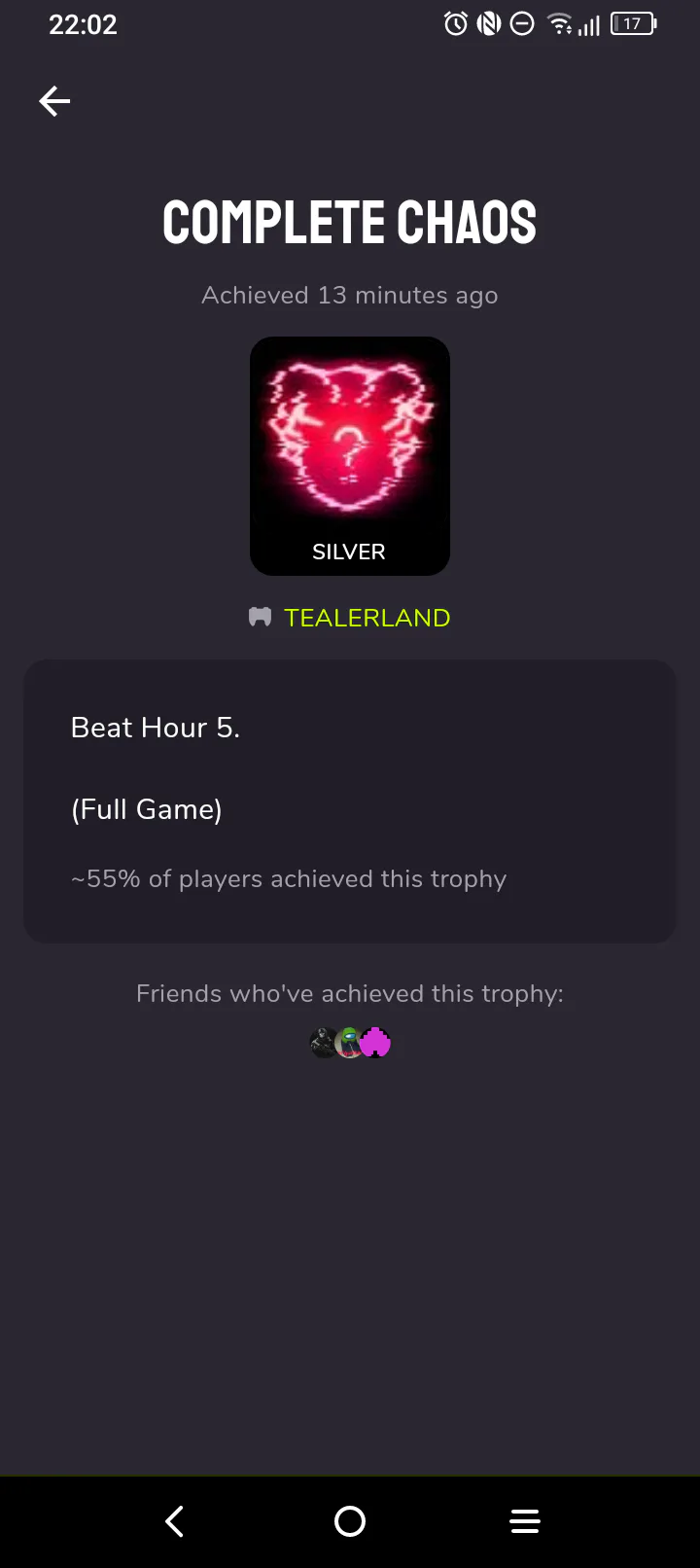The image size is (700, 1568).
Task: Tap the system home button
Action: click(350, 1521)
